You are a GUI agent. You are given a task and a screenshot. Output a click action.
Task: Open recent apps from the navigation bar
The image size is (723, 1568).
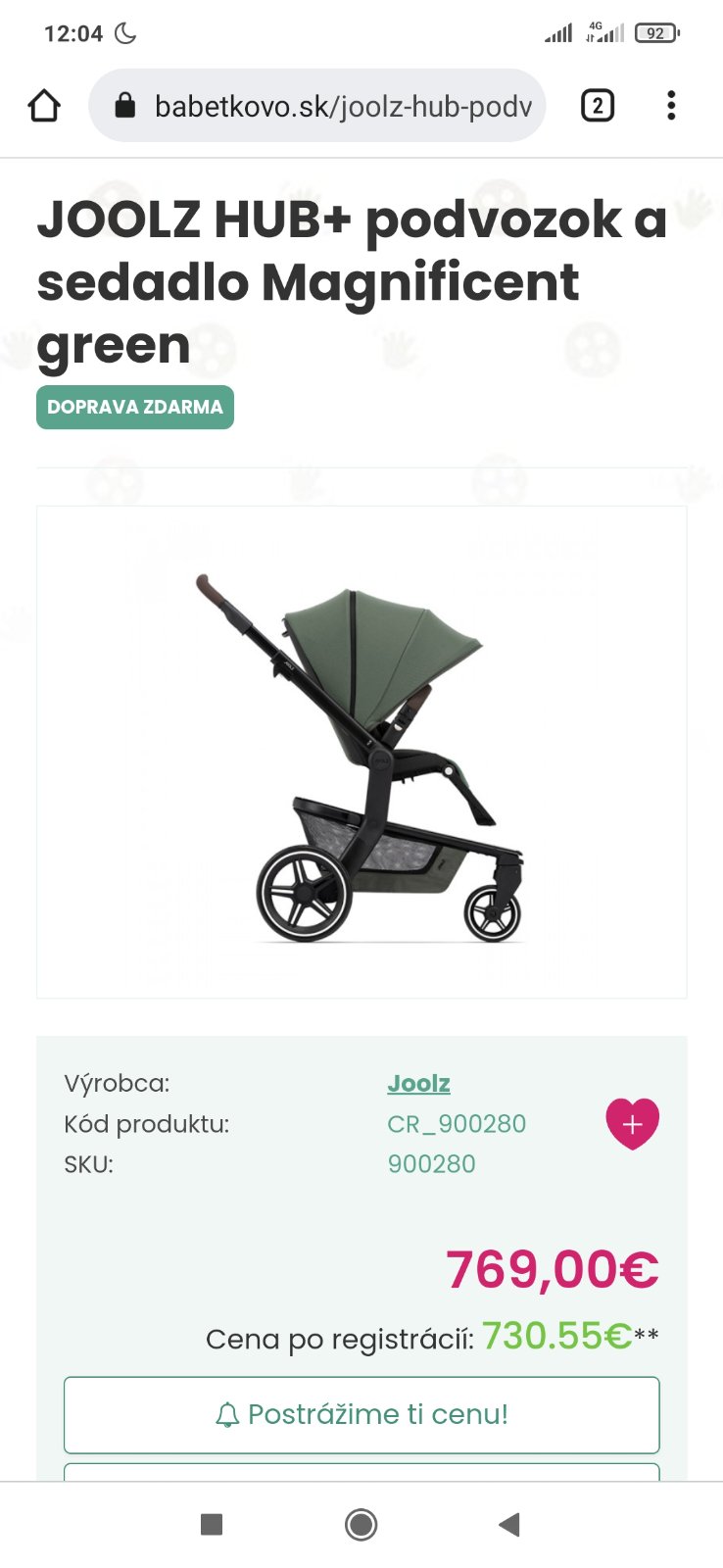pos(212,1524)
